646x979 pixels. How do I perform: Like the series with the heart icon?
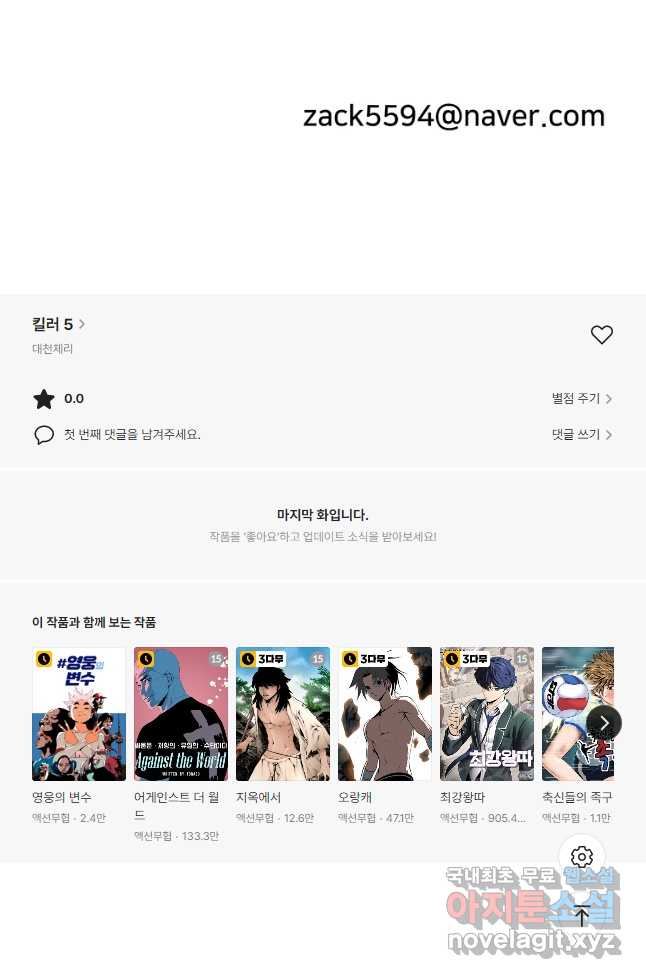click(601, 335)
